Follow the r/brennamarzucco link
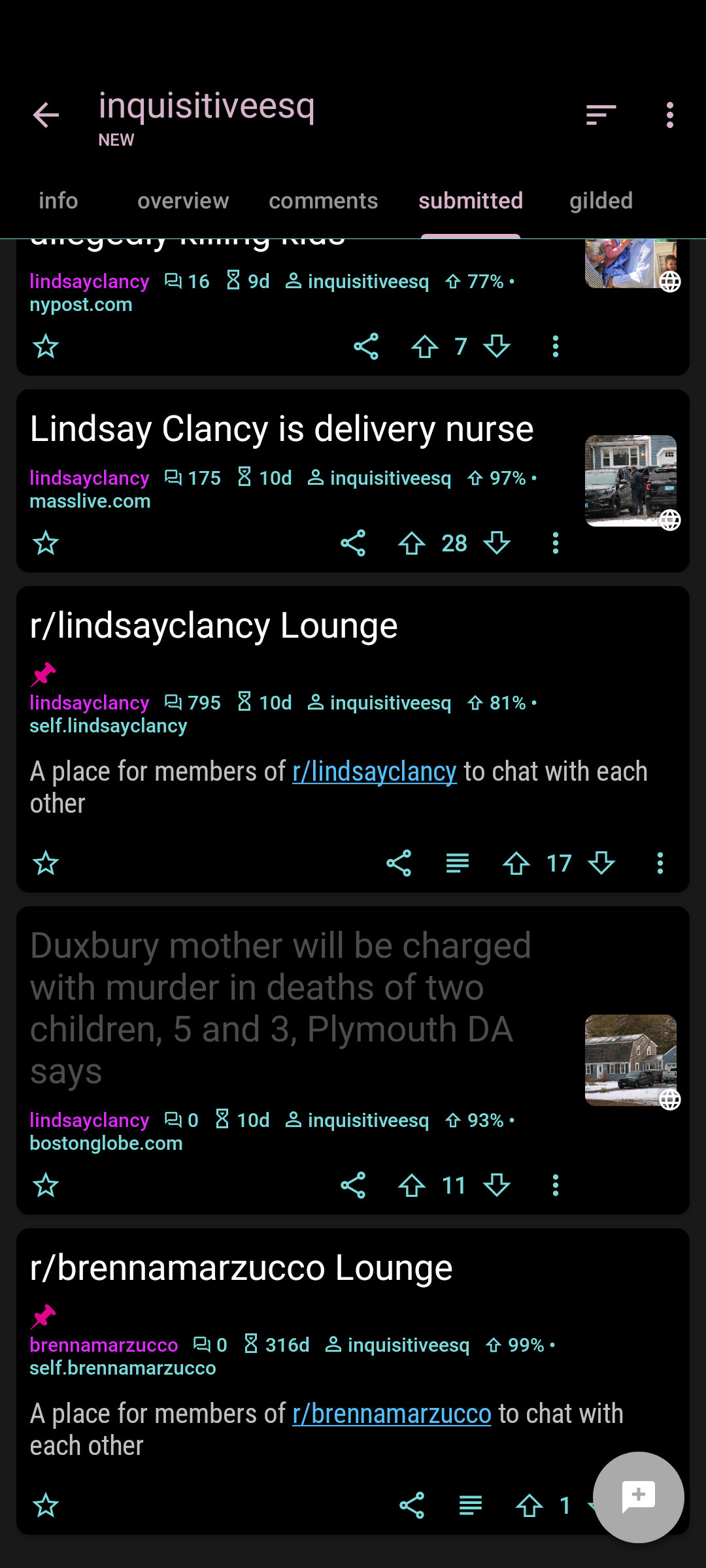Screen dimensions: 706x1568 391,1414
